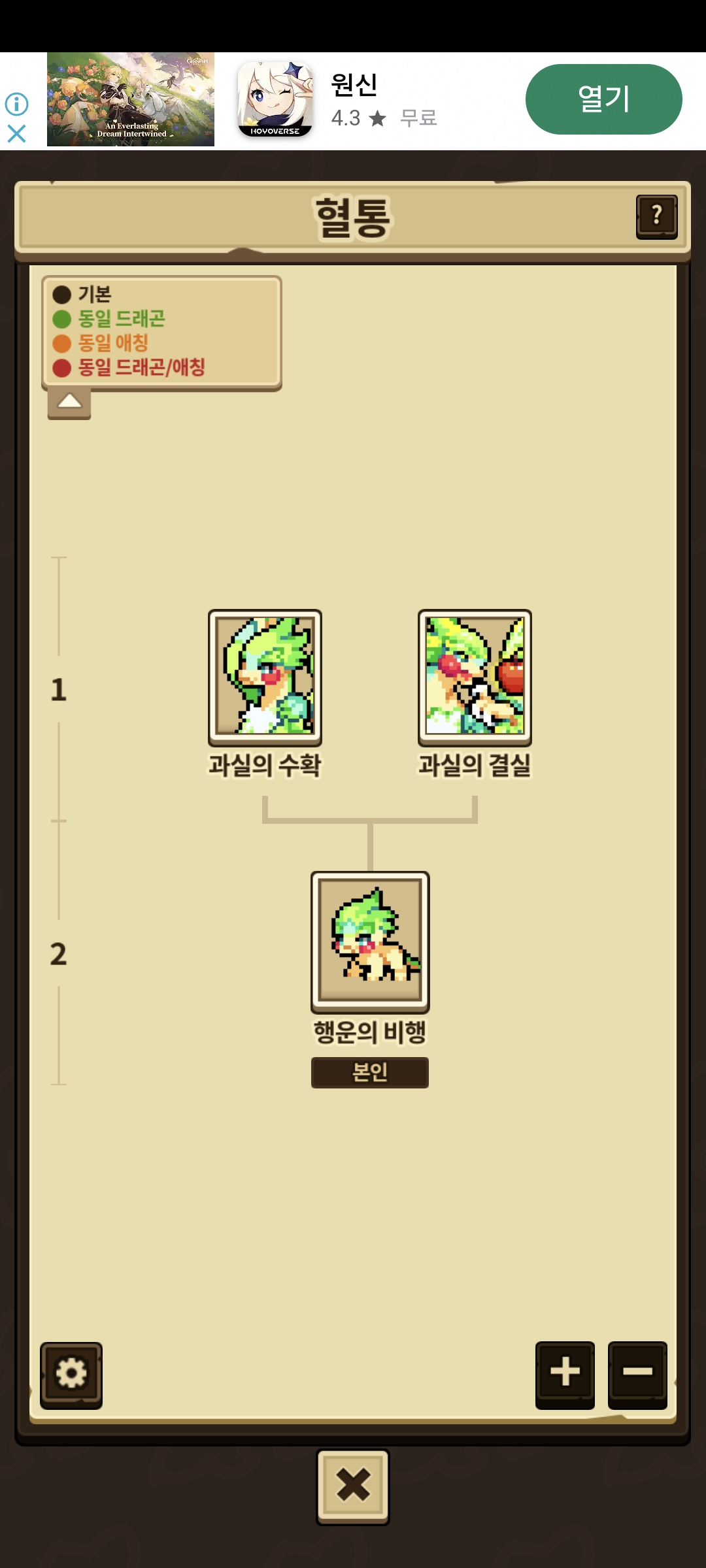Zoom out with the minus button

[x=637, y=1373]
